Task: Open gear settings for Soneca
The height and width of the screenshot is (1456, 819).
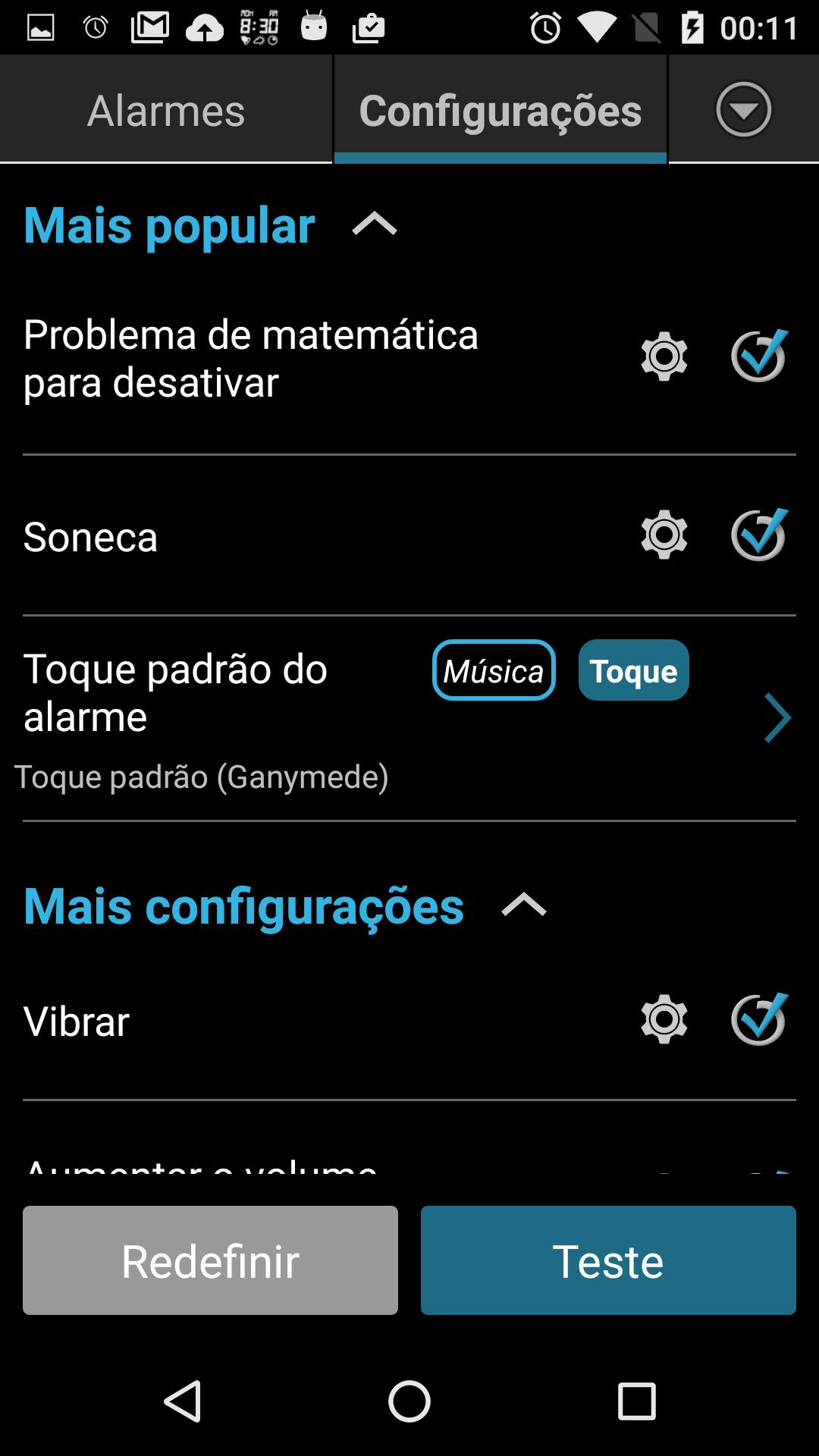Action: pos(664,535)
